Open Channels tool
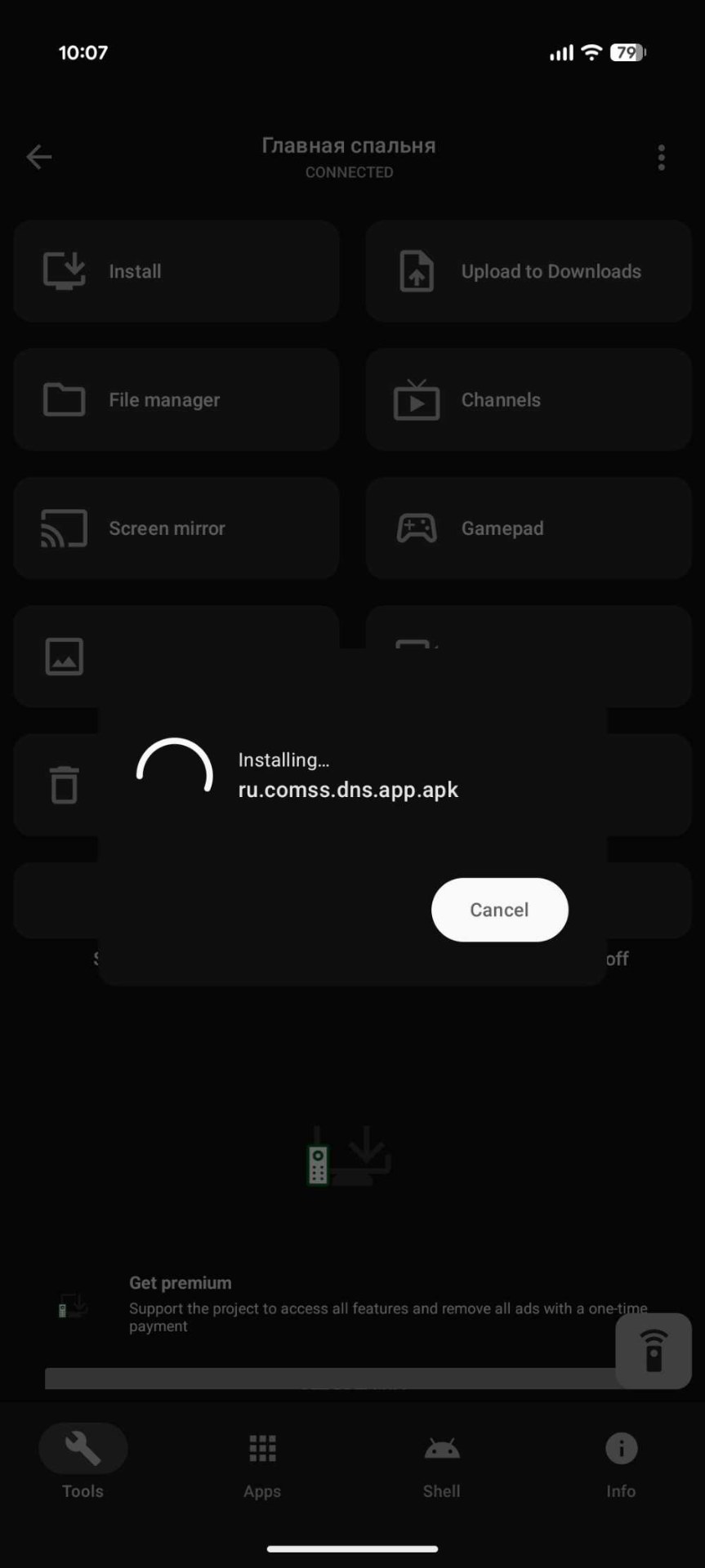705x1568 pixels. (529, 399)
